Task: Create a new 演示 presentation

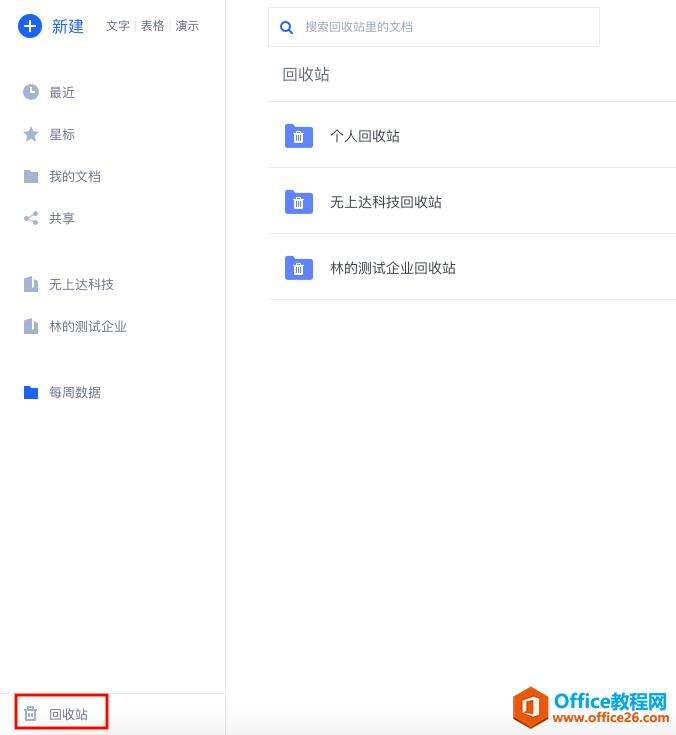Action: [x=187, y=26]
